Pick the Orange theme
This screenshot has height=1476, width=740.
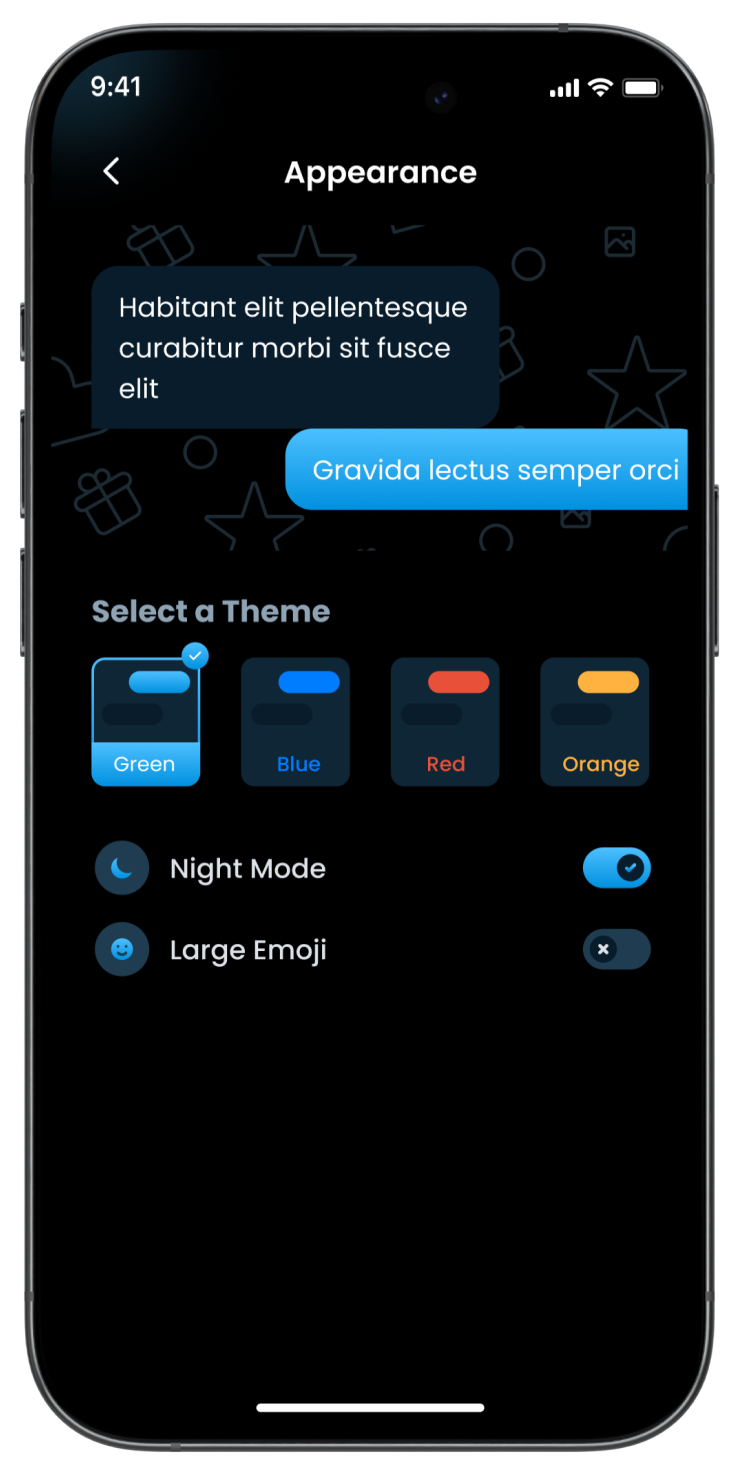click(595, 721)
